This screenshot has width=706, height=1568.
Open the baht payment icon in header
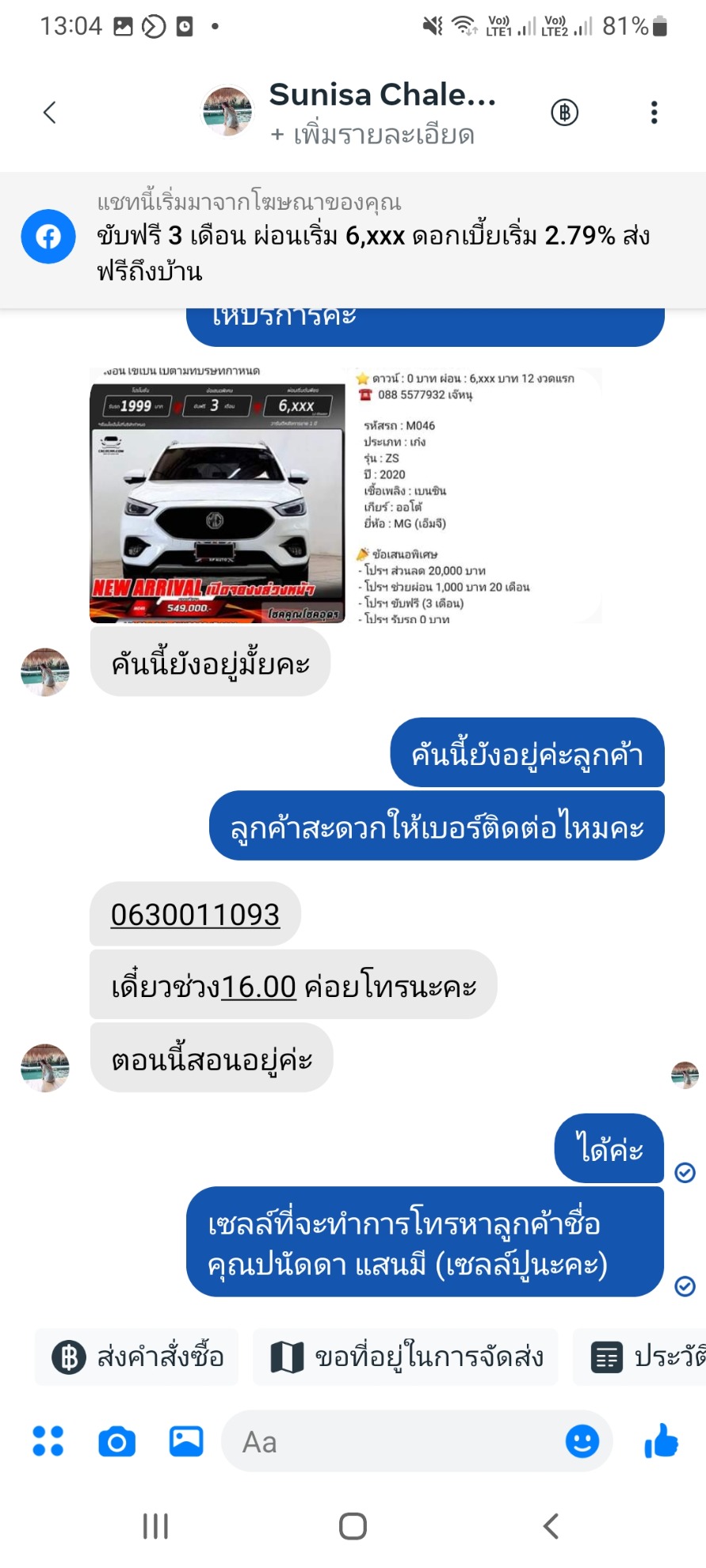click(564, 112)
